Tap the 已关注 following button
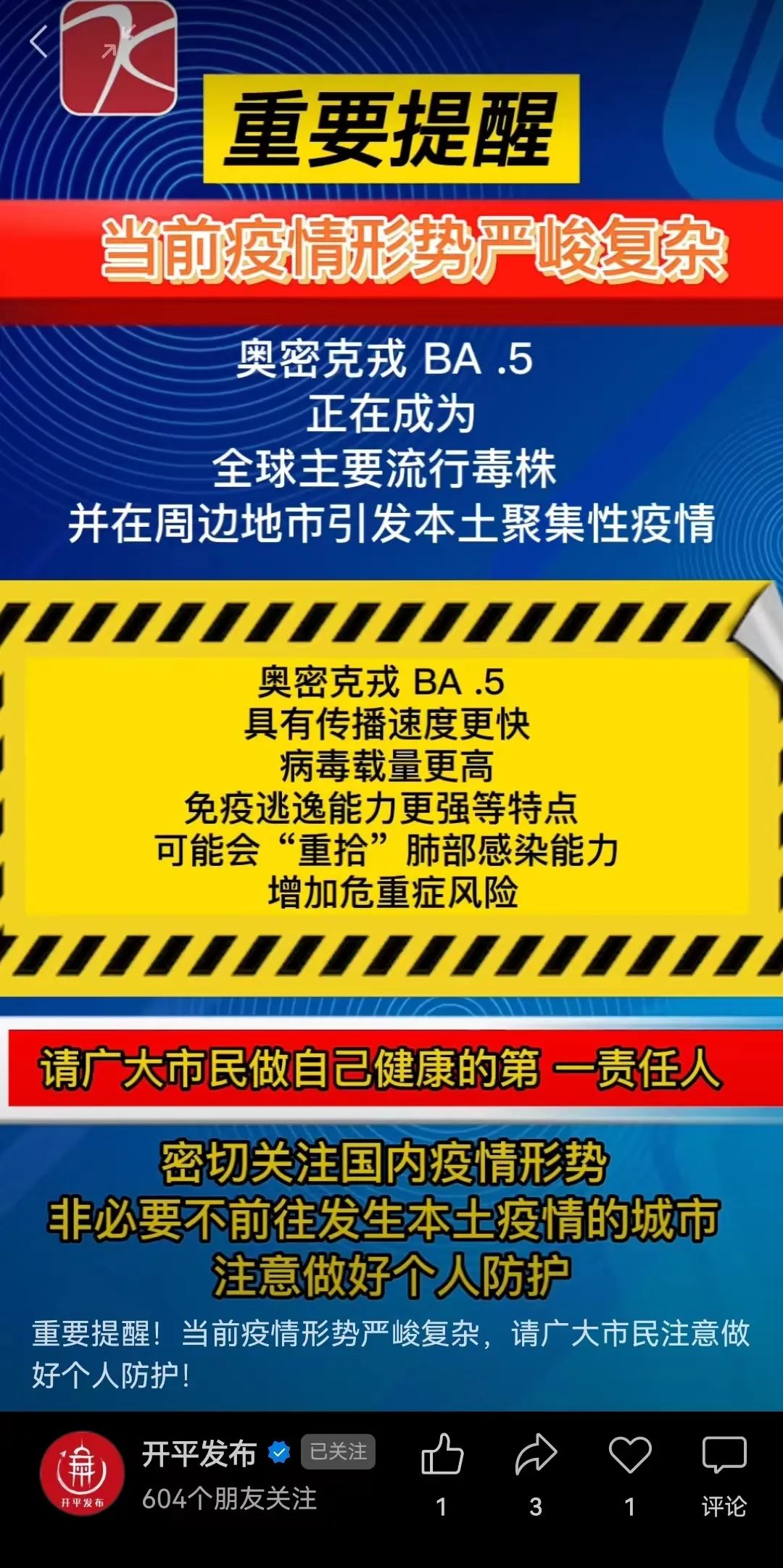Image resolution: width=783 pixels, height=1568 pixels. (x=338, y=1451)
